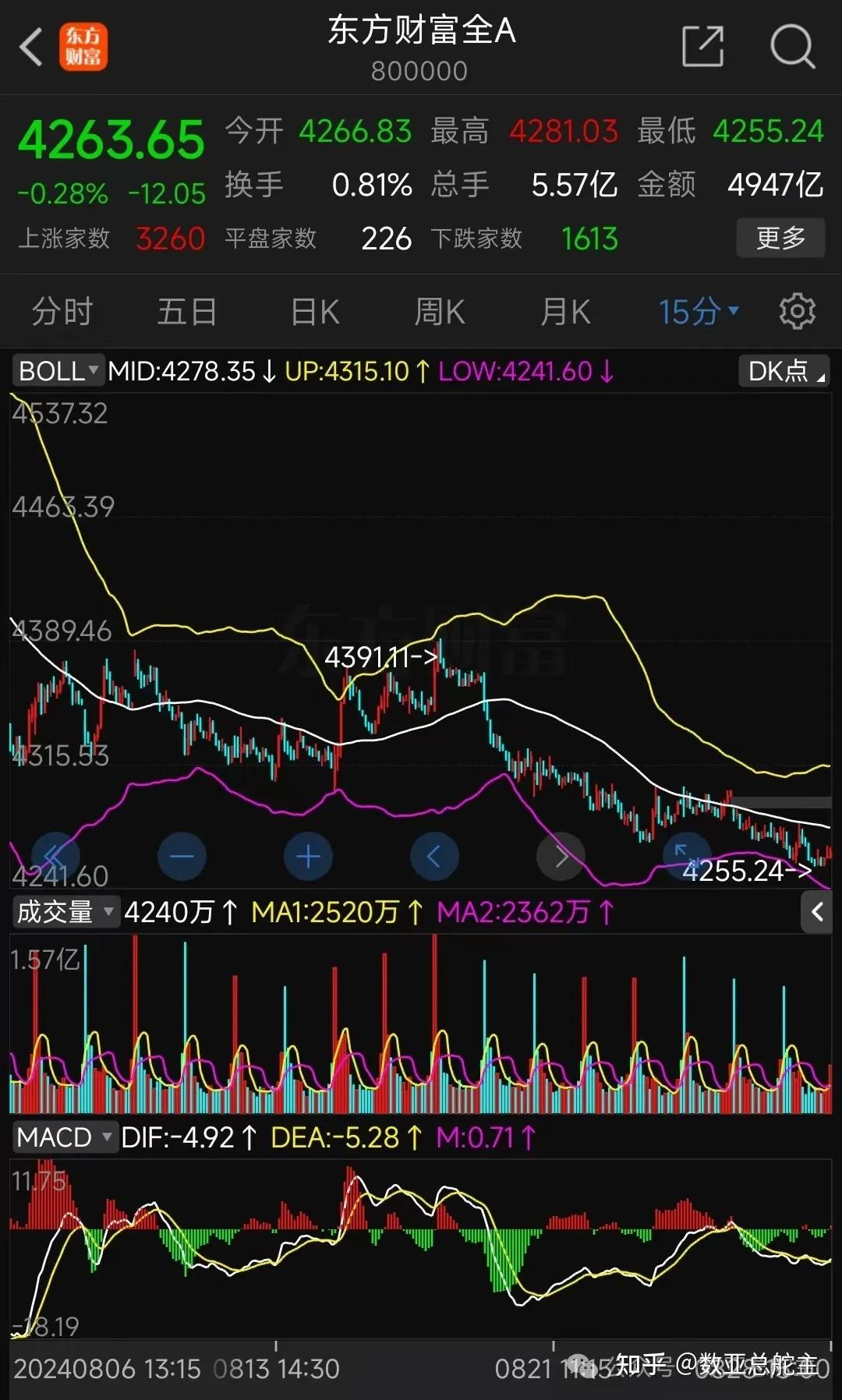842x1400 pixels.
Task: Open search on the stock page
Action: point(792,47)
